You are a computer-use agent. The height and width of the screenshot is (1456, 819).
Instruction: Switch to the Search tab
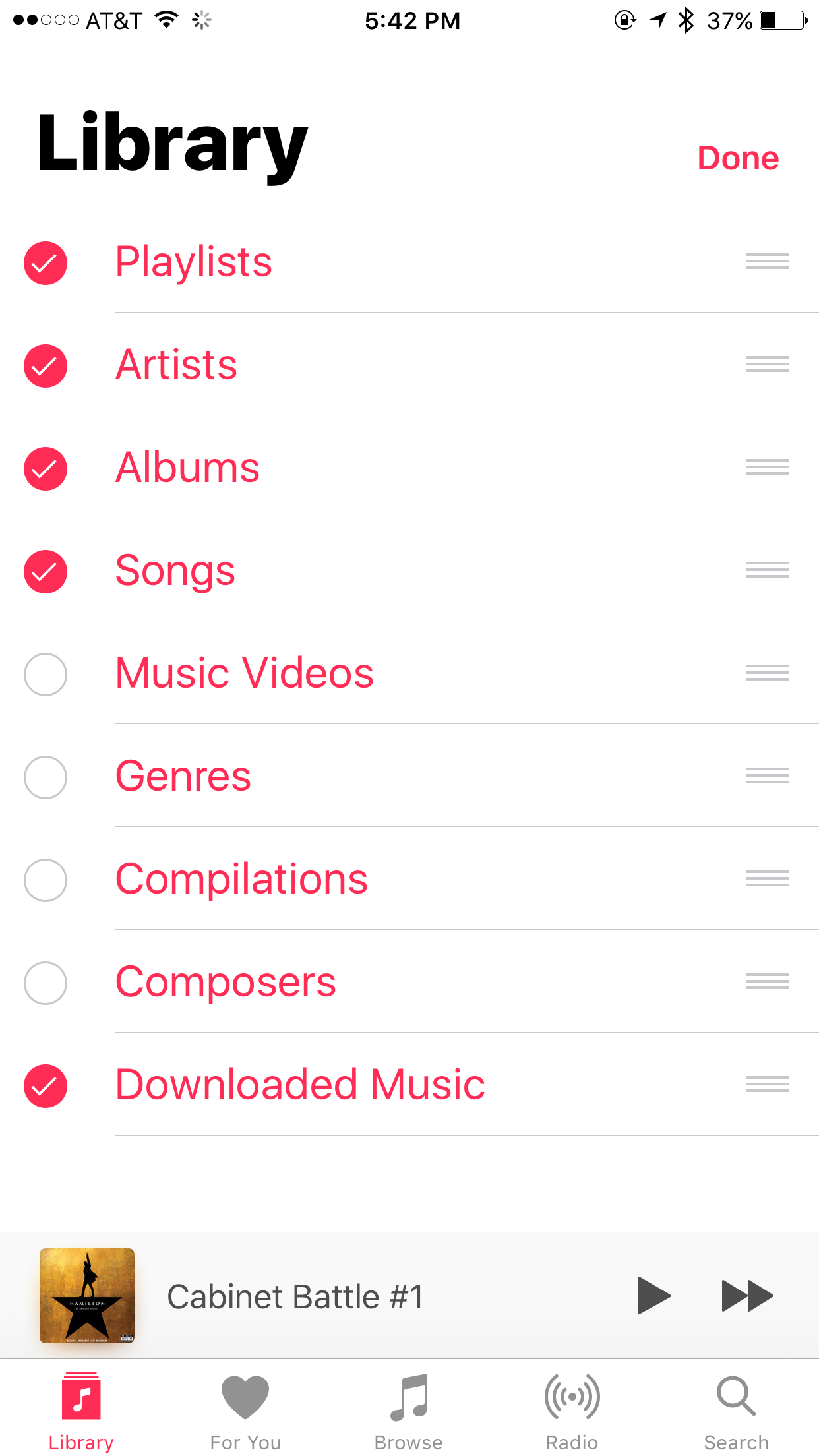(736, 1411)
